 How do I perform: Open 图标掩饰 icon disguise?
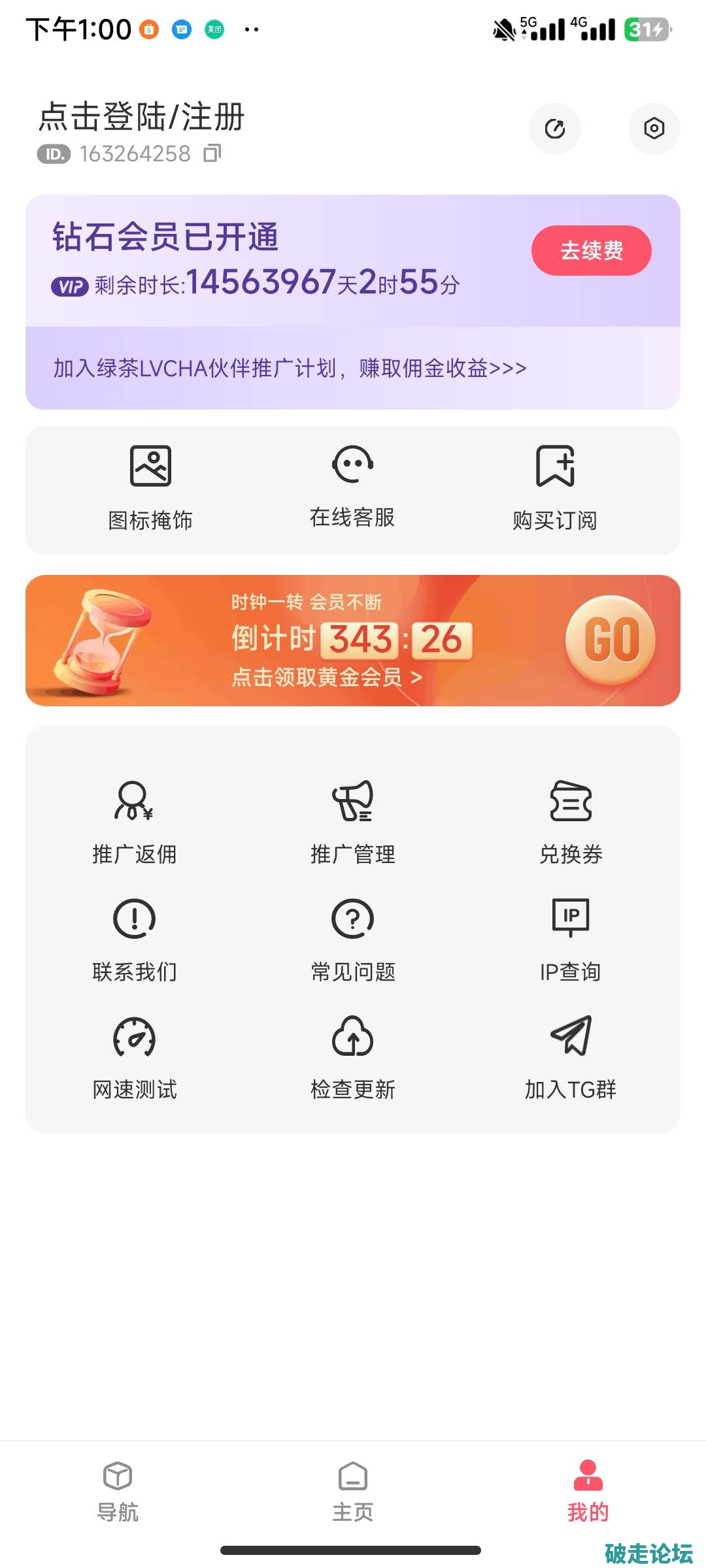click(150, 488)
